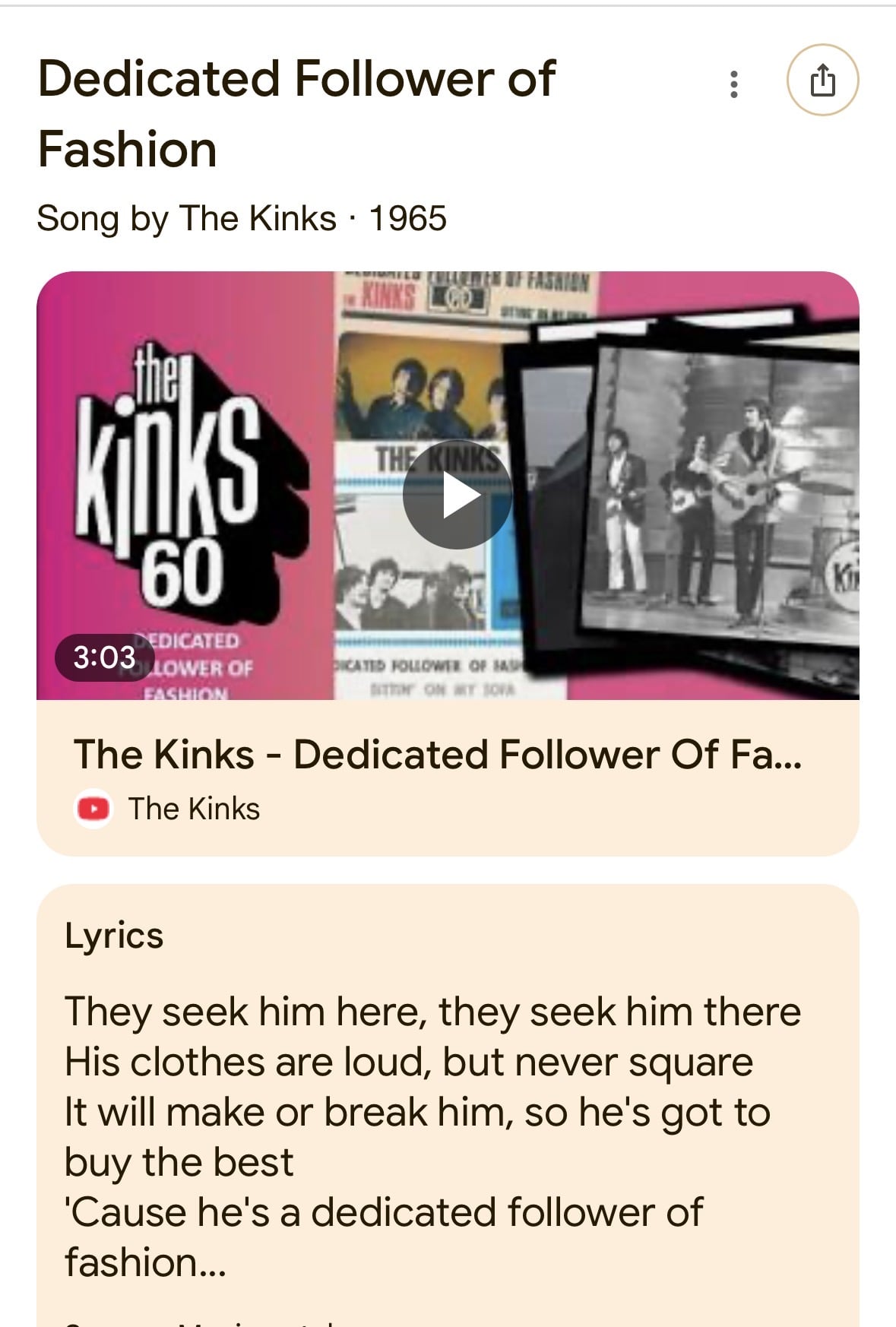The width and height of the screenshot is (896, 1327).
Task: Open The Kinks video title link
Action: click(x=437, y=755)
